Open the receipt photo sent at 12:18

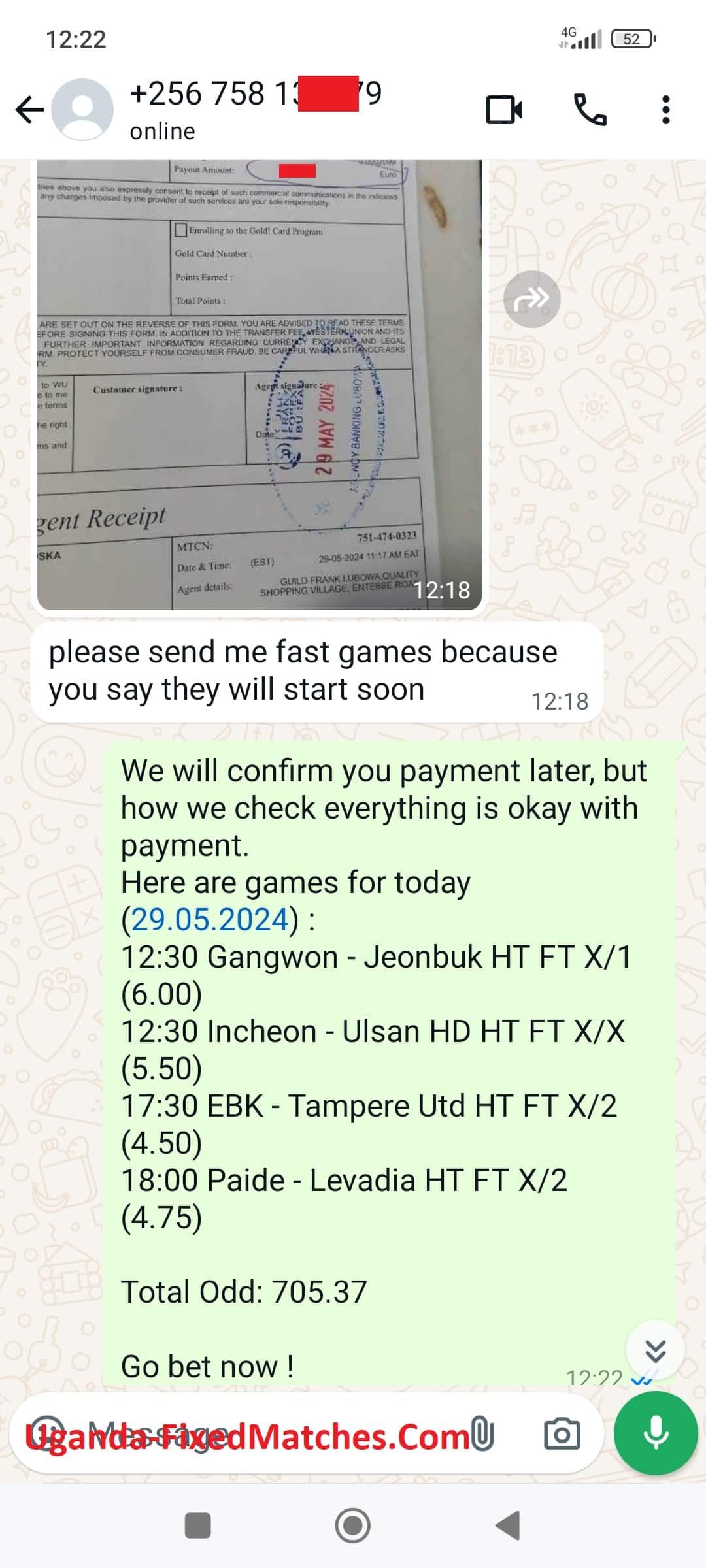[259, 385]
